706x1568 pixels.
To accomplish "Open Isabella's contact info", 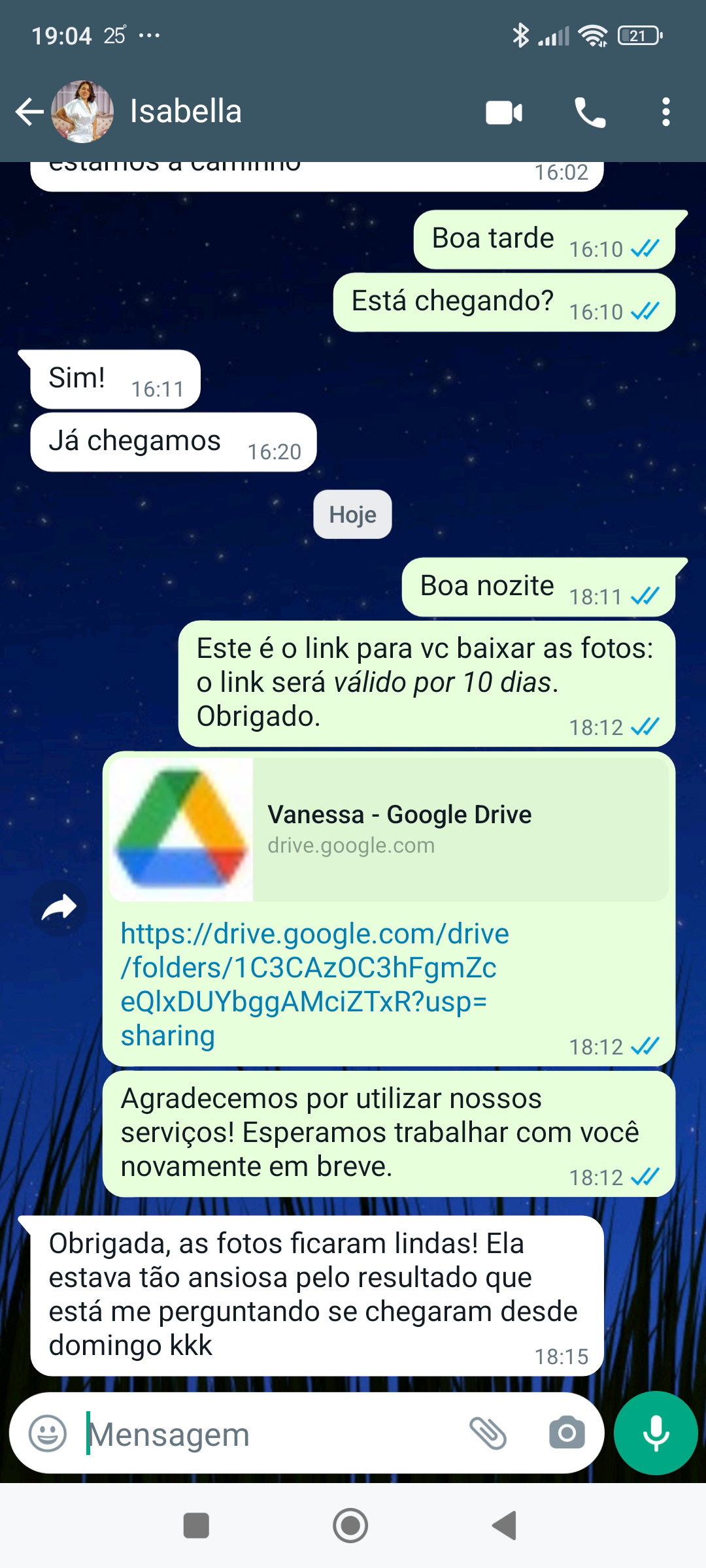I will (x=186, y=112).
